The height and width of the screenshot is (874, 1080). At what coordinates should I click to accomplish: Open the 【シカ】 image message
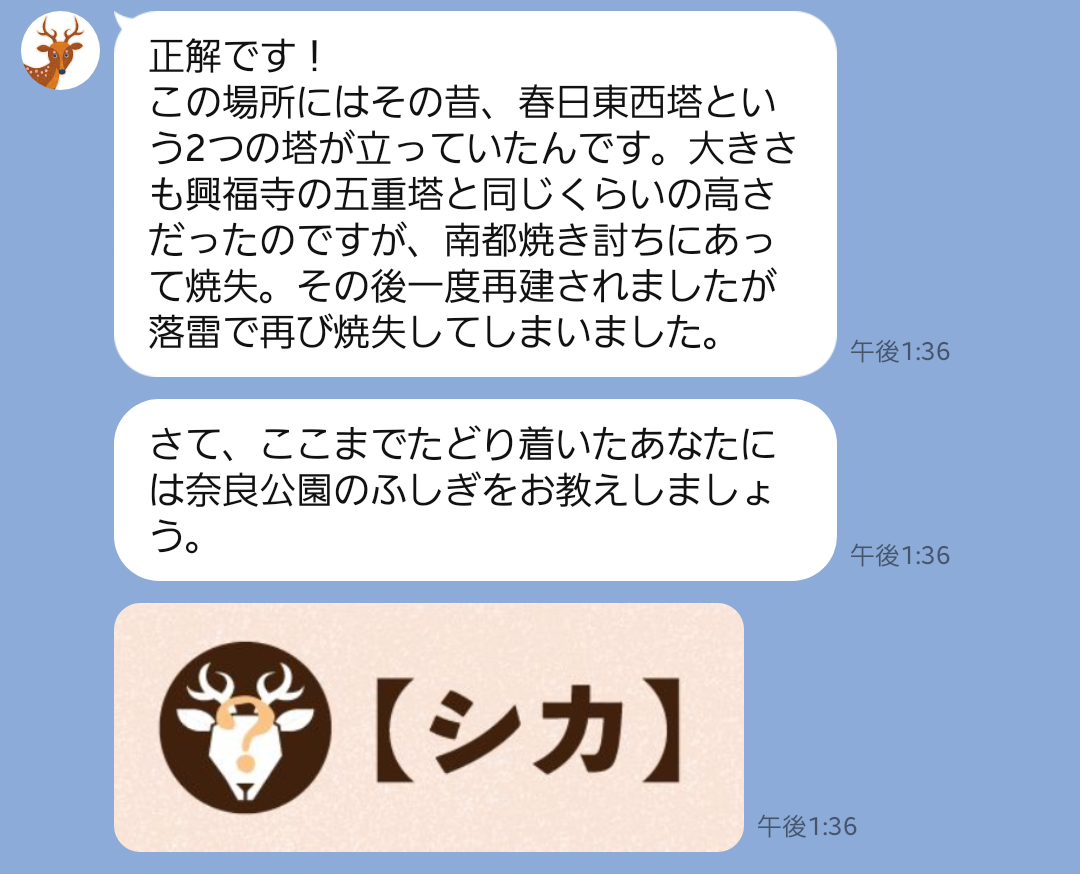[428, 727]
